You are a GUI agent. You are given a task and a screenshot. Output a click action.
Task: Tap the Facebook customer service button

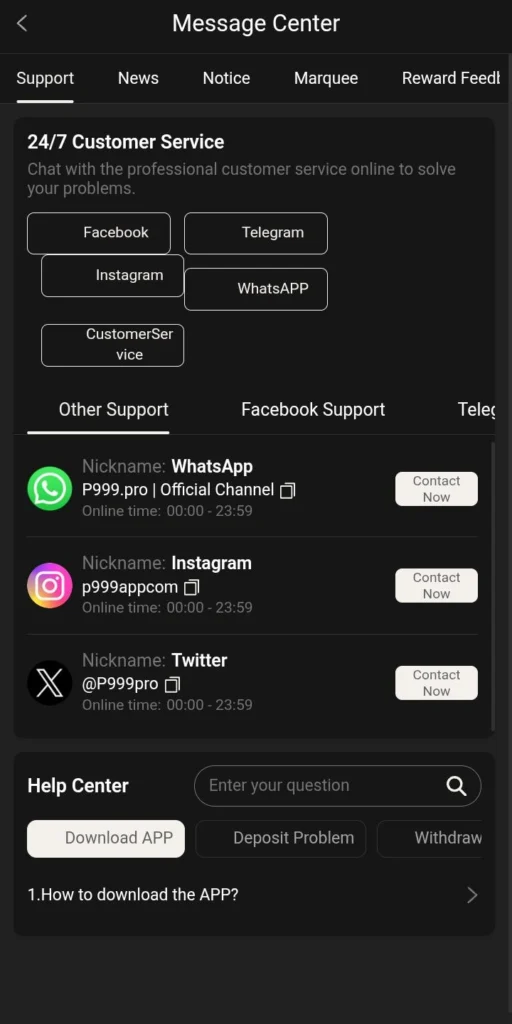tap(99, 233)
